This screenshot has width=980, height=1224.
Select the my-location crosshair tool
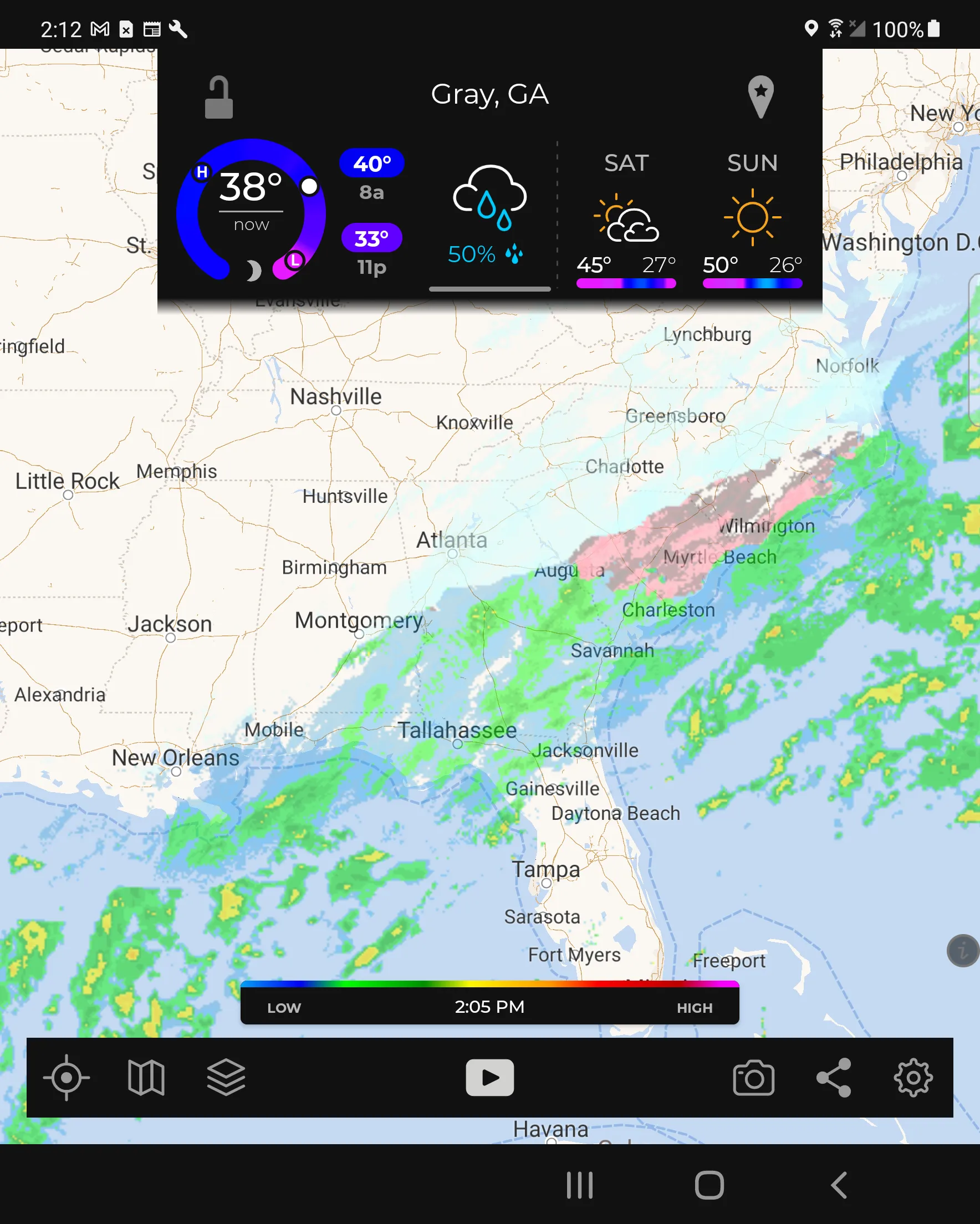[67, 1078]
